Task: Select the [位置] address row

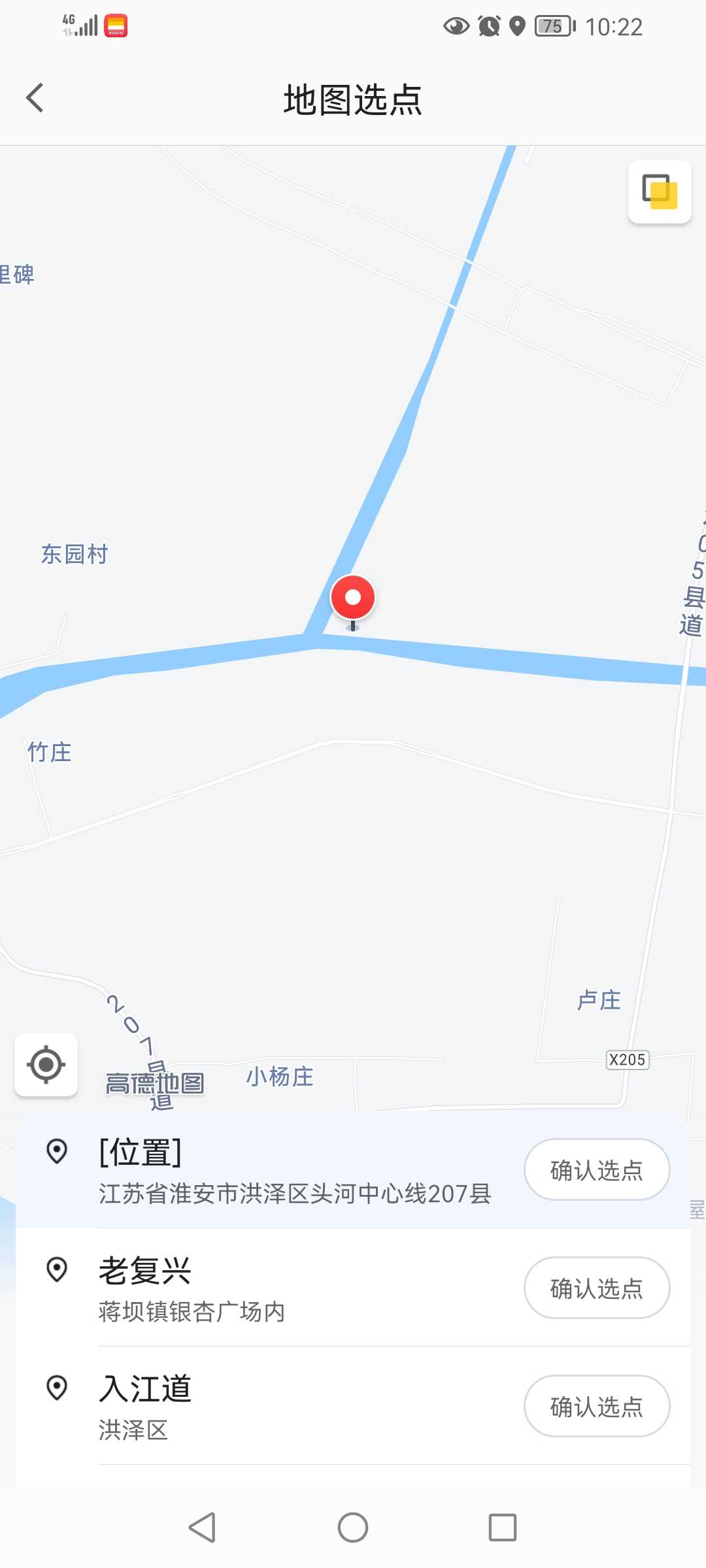Action: pyautogui.click(x=353, y=1169)
